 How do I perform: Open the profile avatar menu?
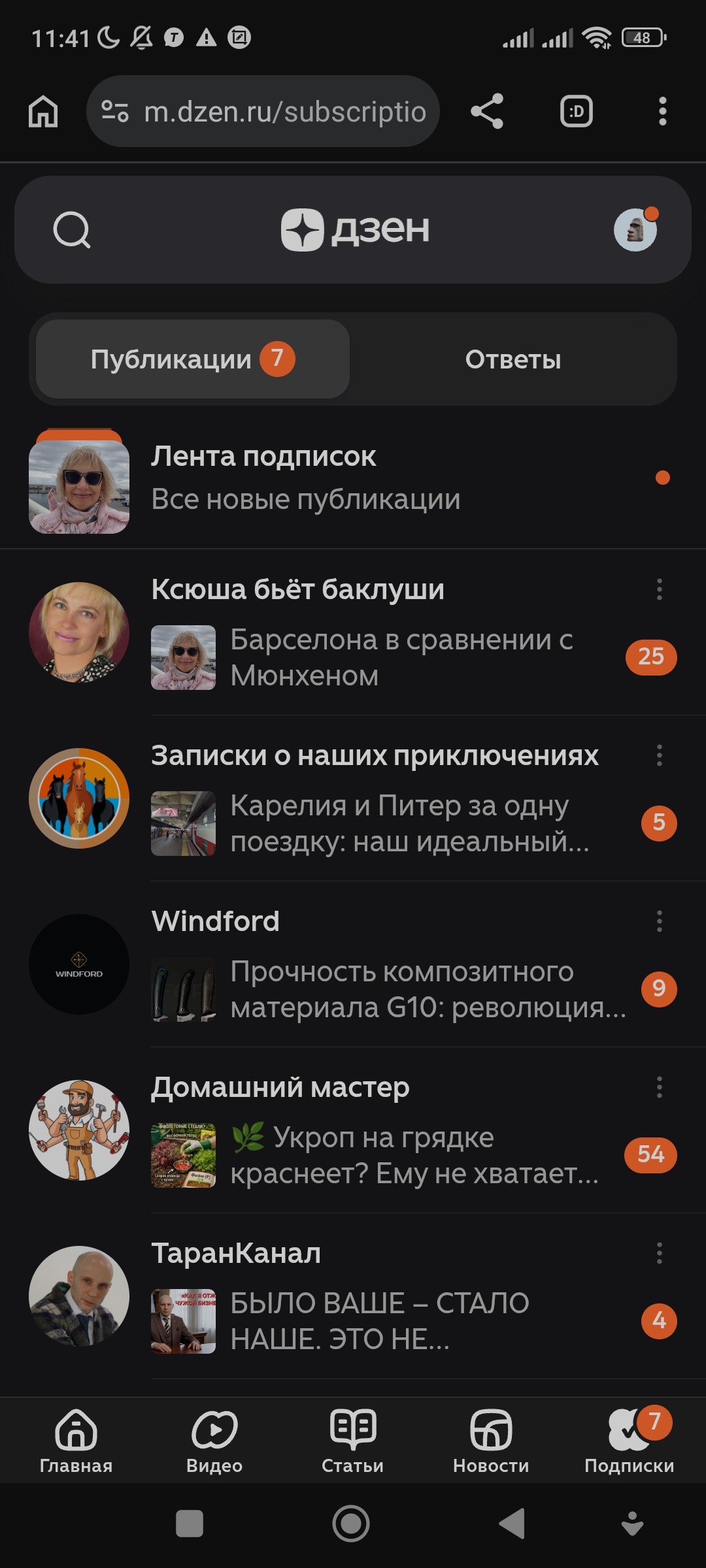coord(635,230)
